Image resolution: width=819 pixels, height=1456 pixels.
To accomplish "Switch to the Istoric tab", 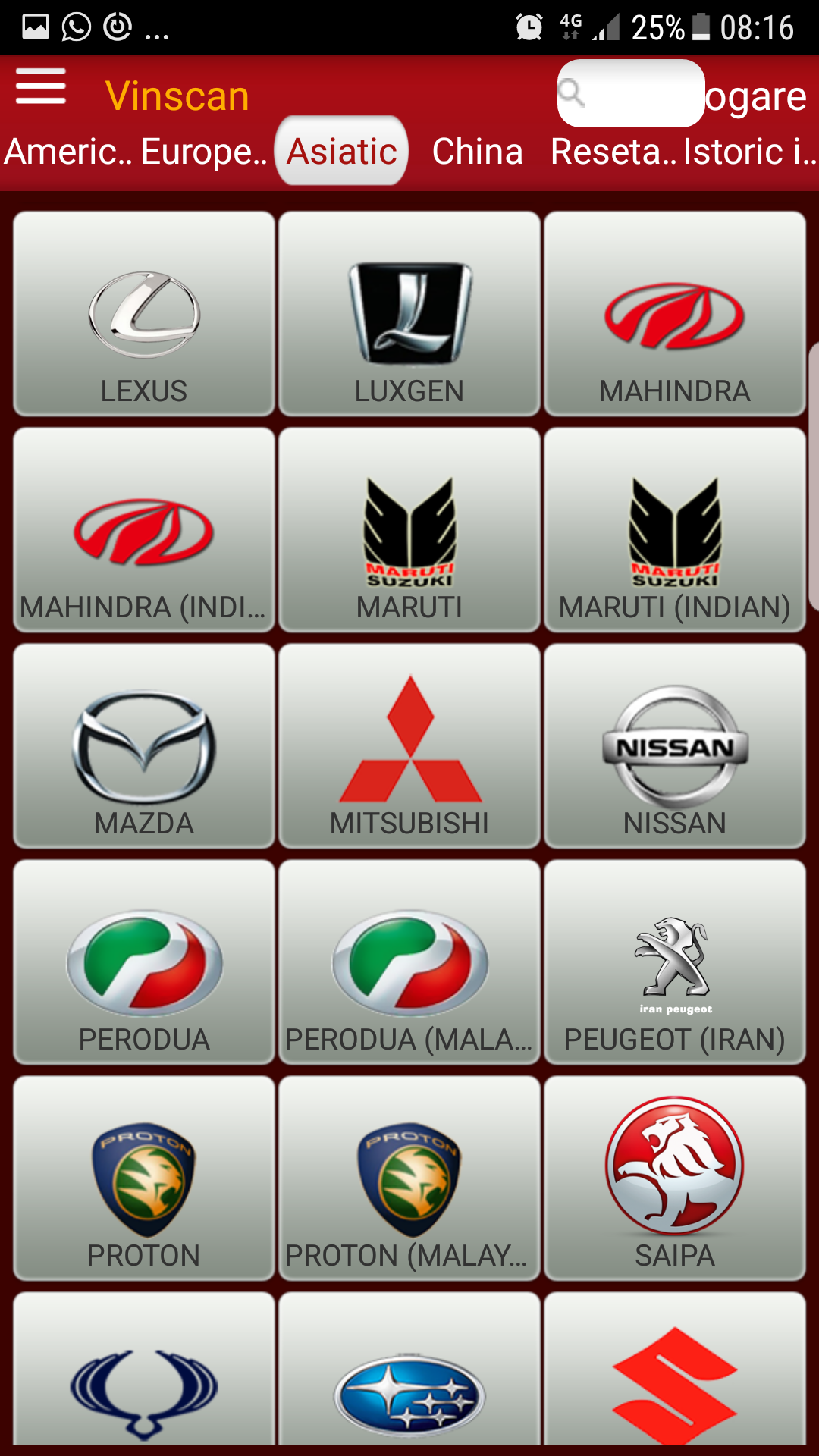I will click(749, 152).
